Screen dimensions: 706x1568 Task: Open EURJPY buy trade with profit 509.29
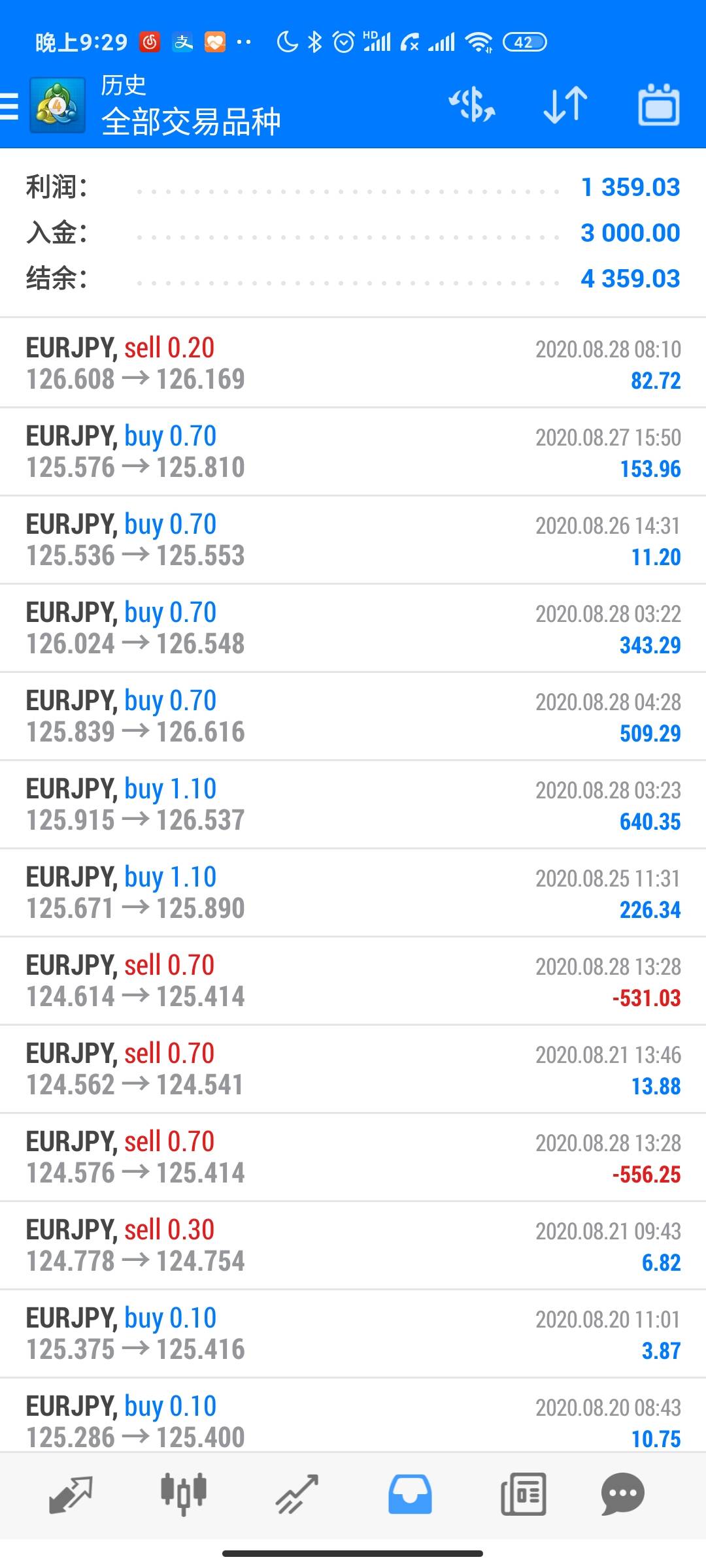[353, 717]
